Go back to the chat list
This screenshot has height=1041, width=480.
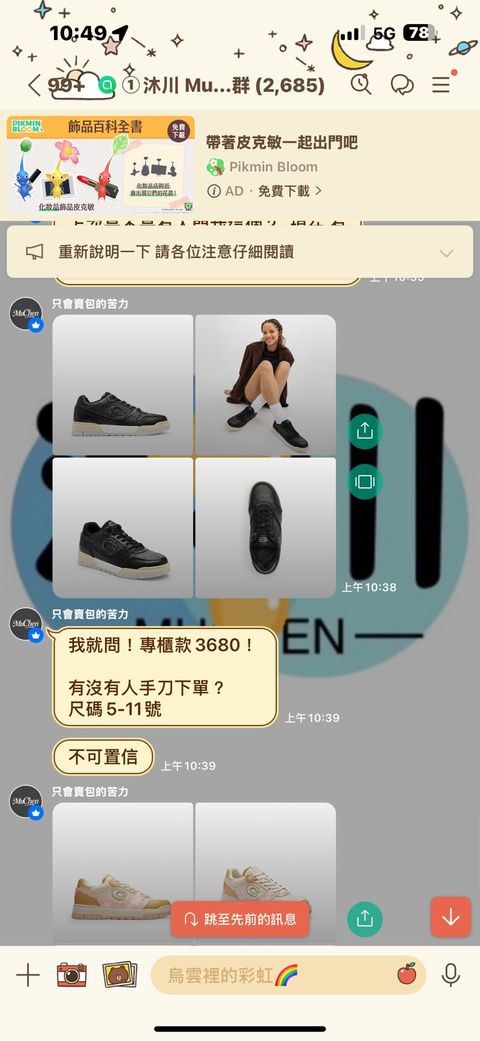pos(34,85)
